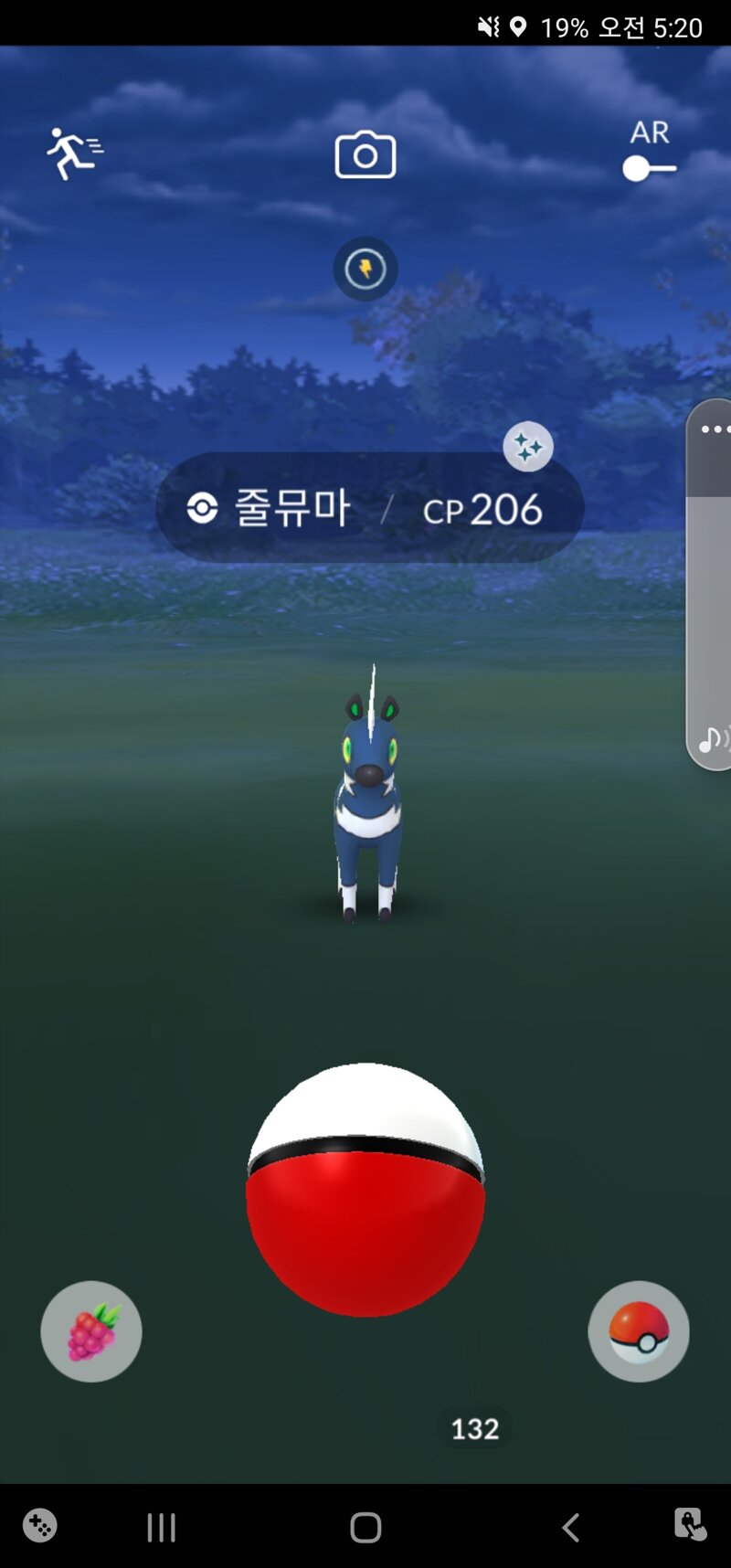
Task: Open recent apps from navigation bar
Action: tap(161, 1527)
